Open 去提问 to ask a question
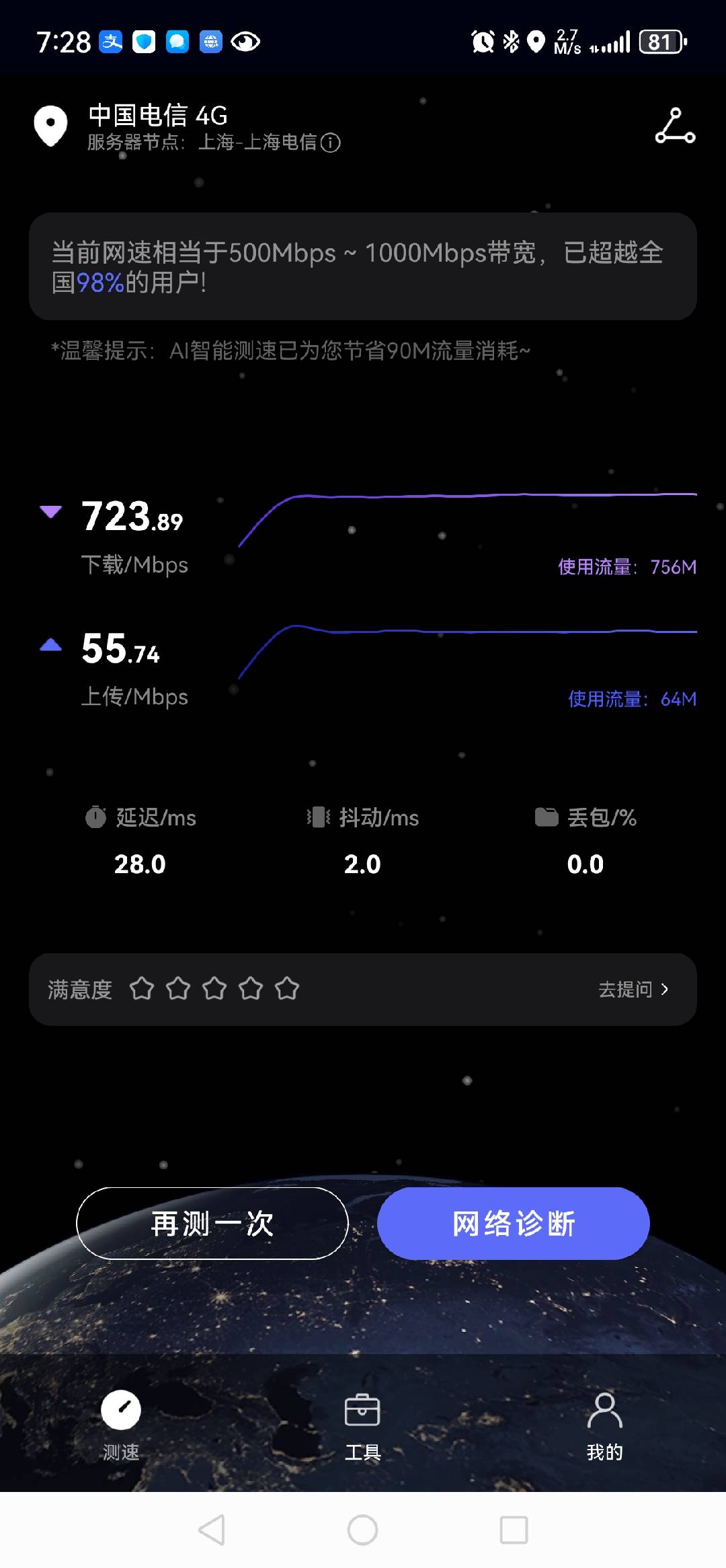726x1568 pixels. coord(633,989)
